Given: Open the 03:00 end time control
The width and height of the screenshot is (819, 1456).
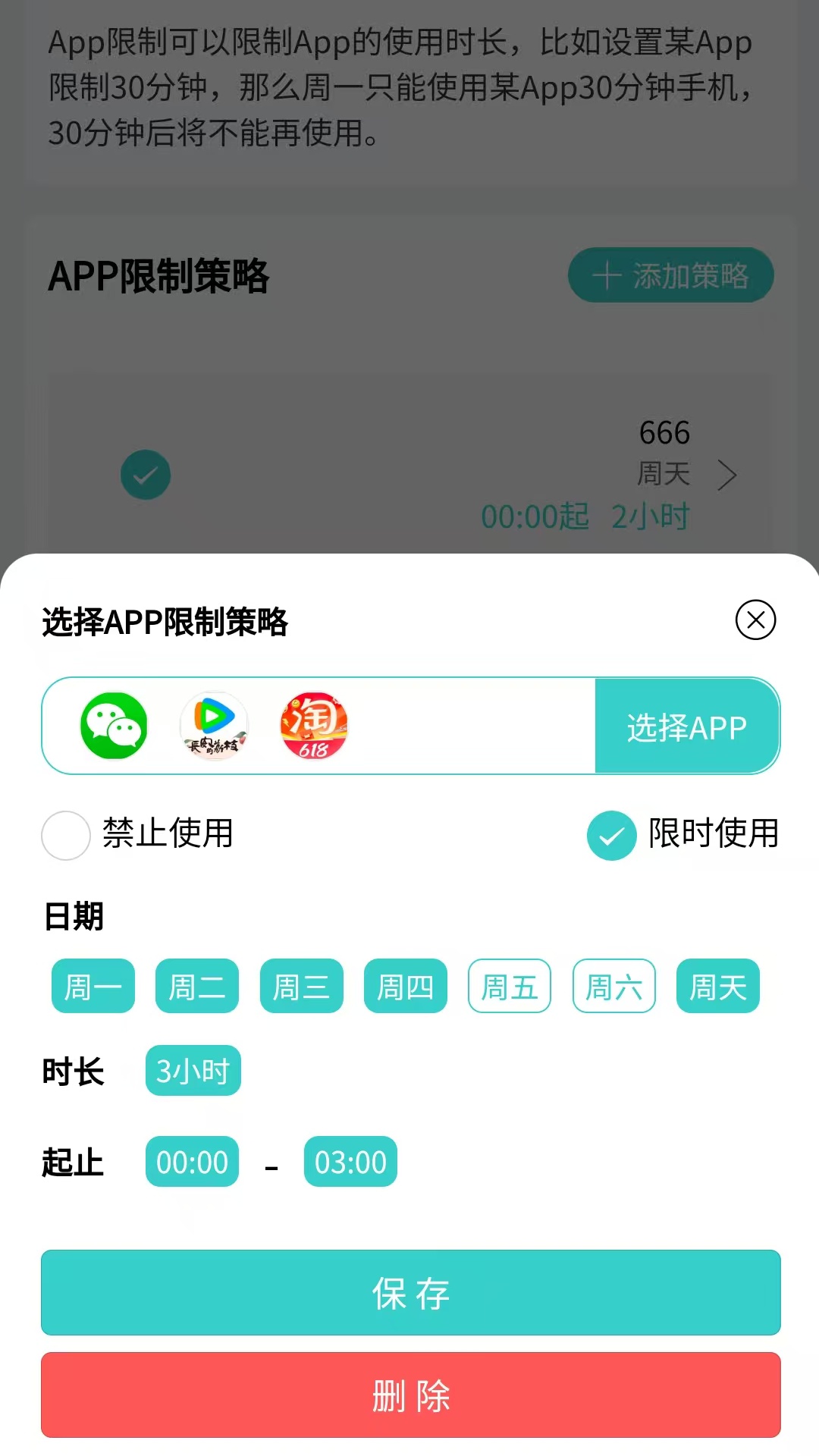Looking at the screenshot, I should (350, 1161).
